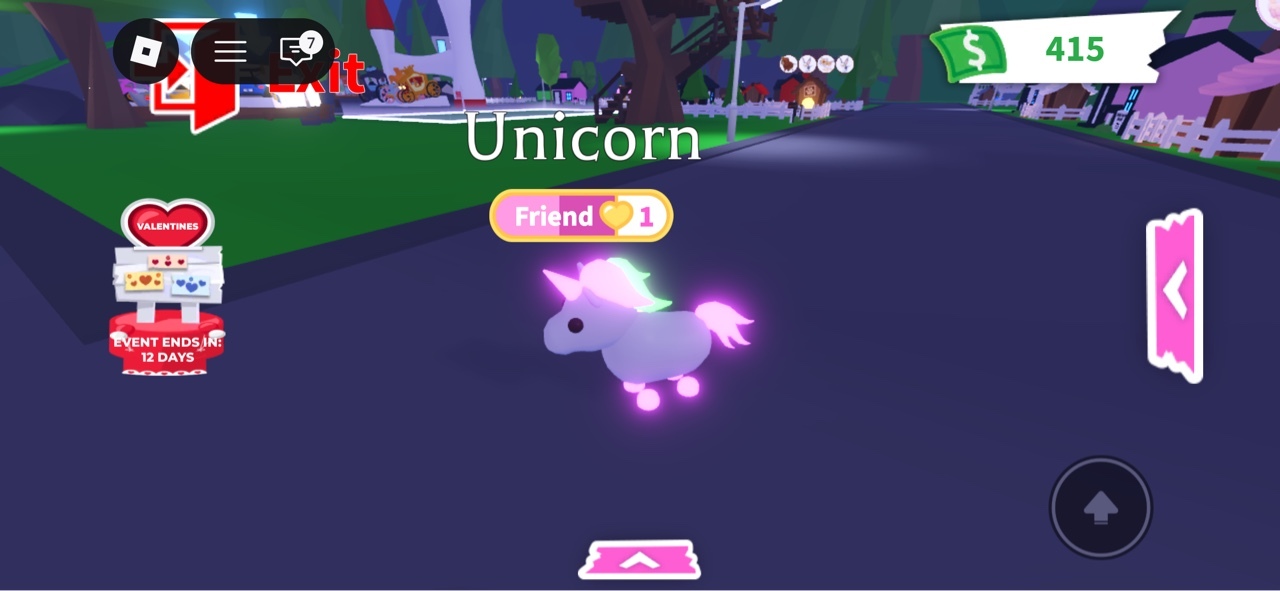Open chat with 7 unread messages

(297, 50)
